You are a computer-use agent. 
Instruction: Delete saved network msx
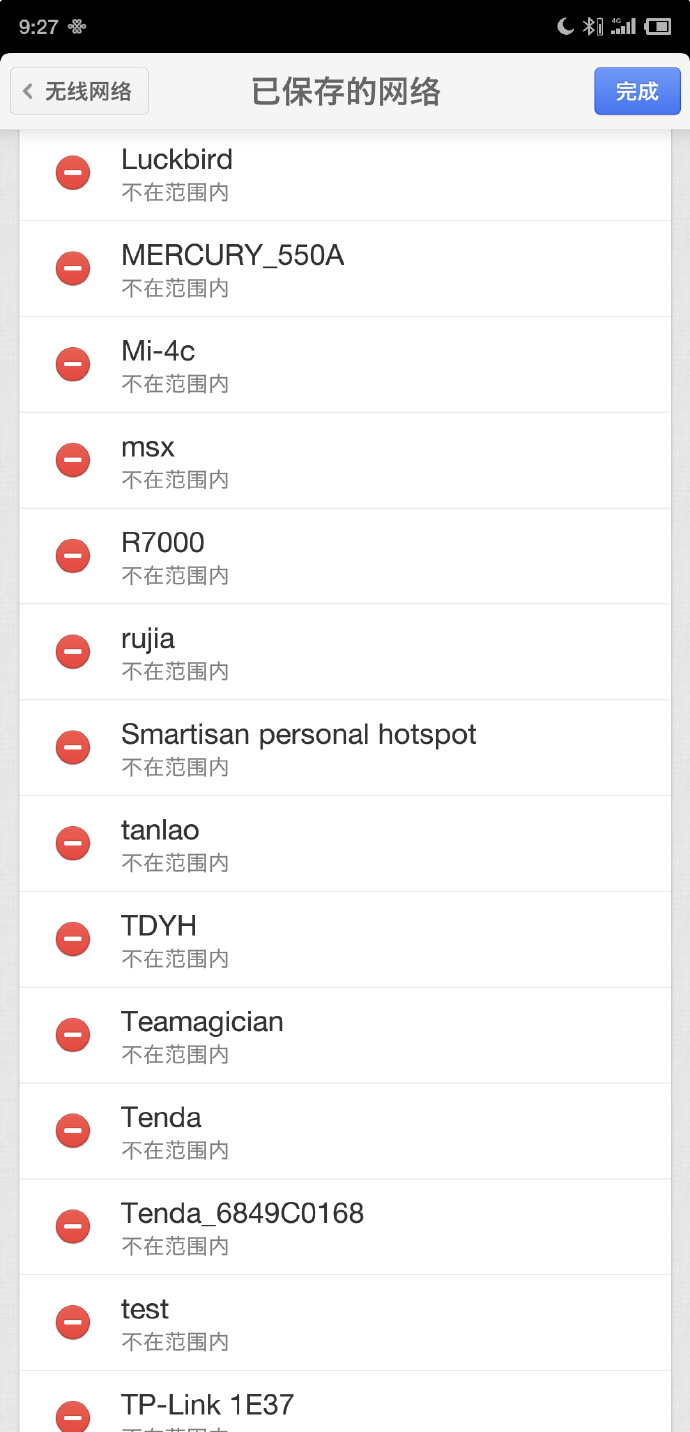[73, 460]
